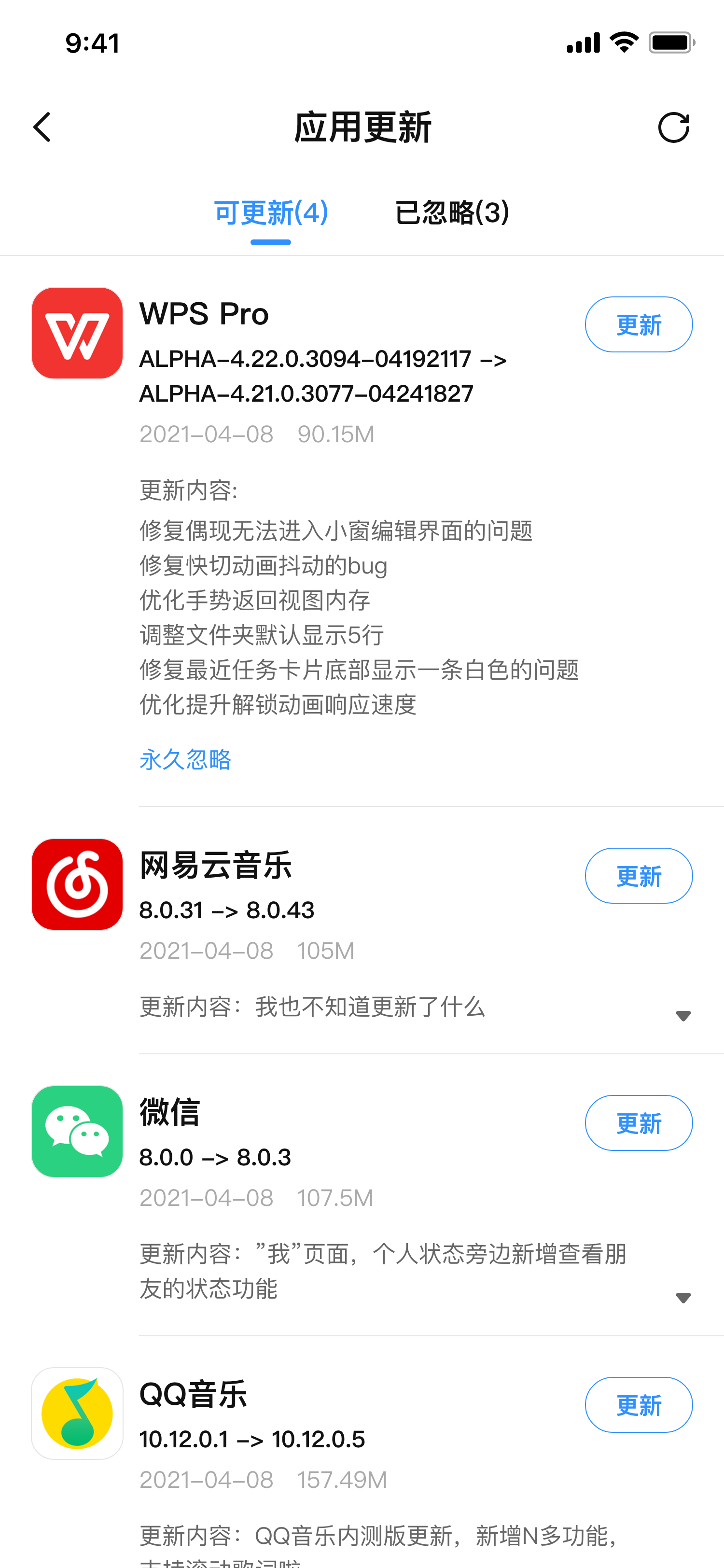Update QQ音乐
The width and height of the screenshot is (724, 1568).
(x=639, y=1404)
